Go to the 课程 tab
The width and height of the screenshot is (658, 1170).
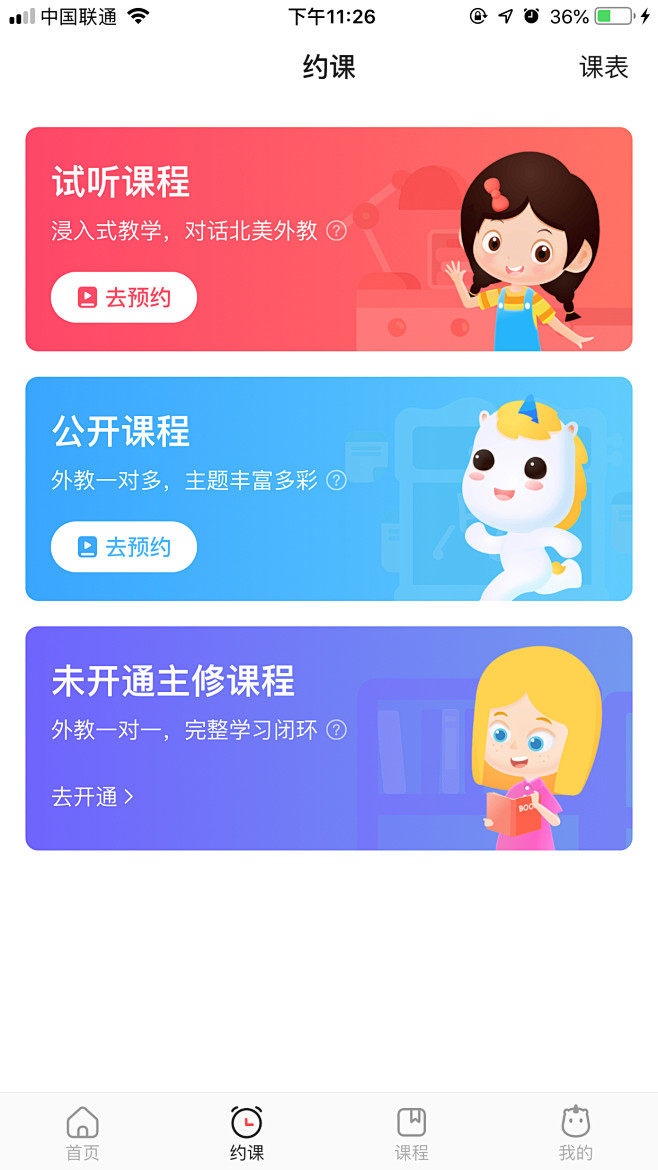click(411, 1133)
